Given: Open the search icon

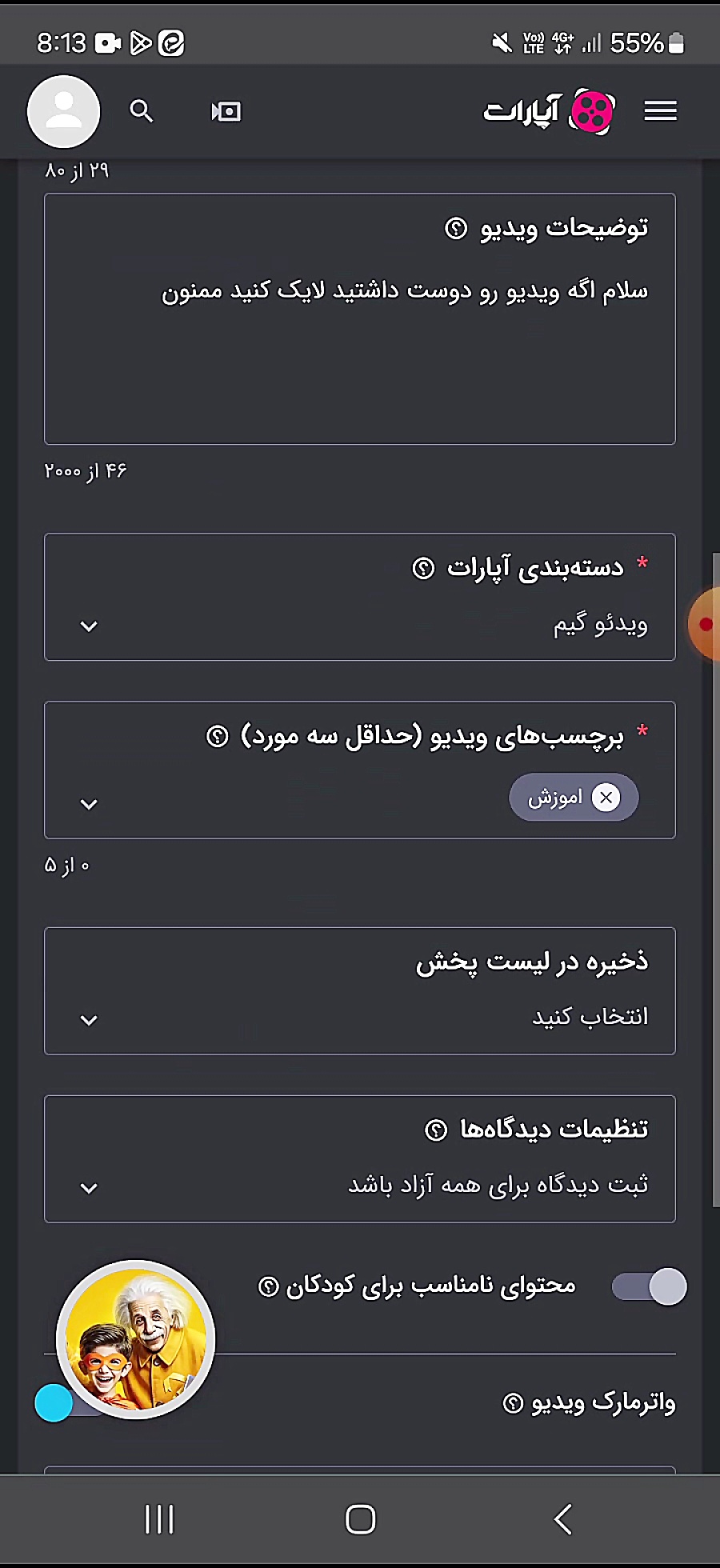Looking at the screenshot, I should tap(142, 111).
